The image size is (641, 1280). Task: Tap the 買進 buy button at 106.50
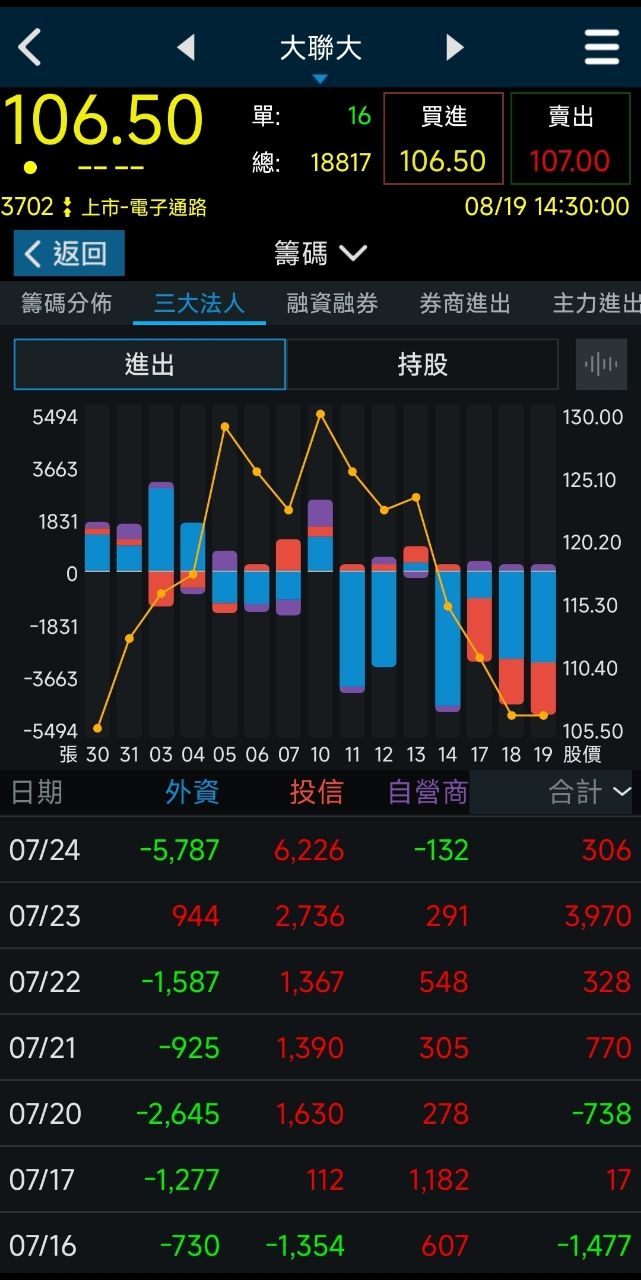coord(443,139)
